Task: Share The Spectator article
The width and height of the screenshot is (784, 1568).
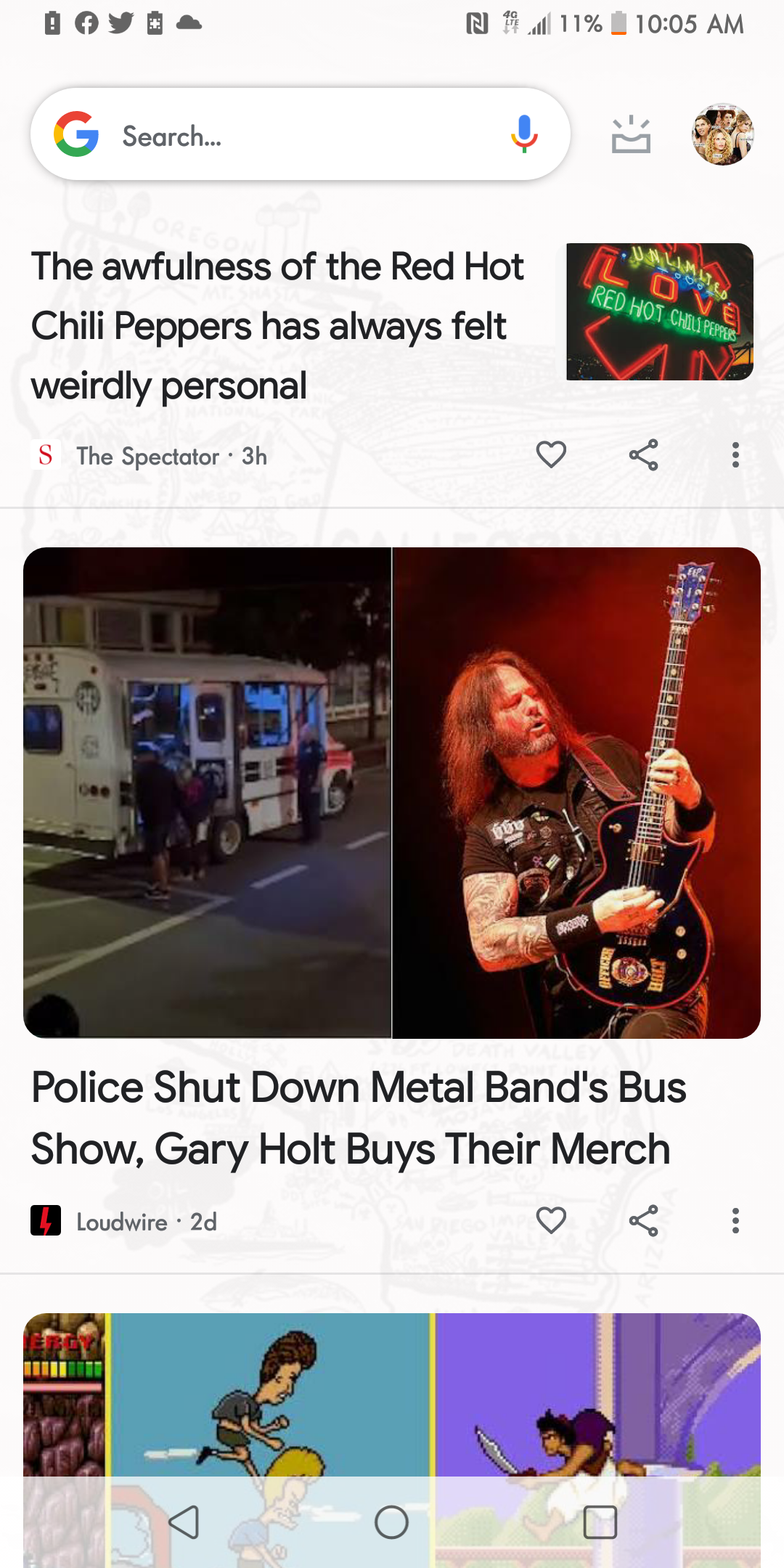Action: [643, 455]
